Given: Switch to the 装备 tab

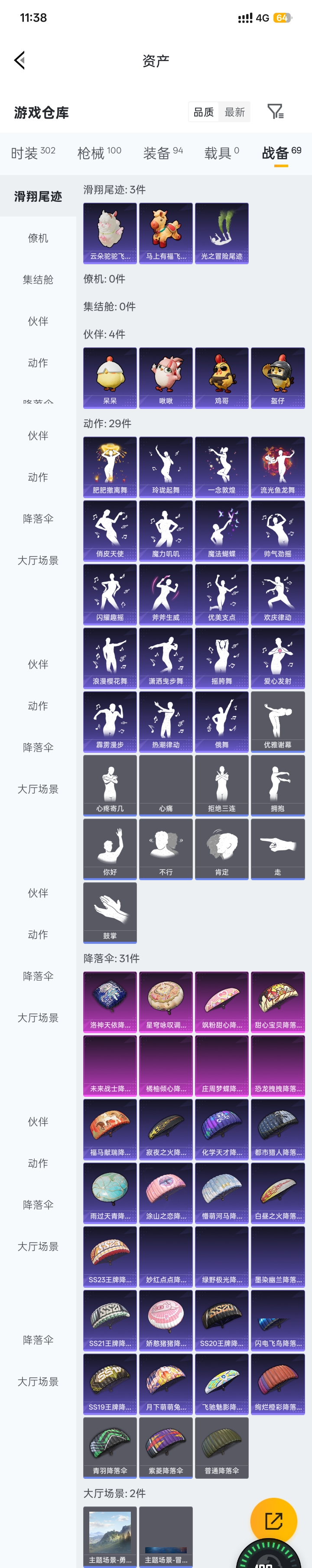Looking at the screenshot, I should coord(162,153).
